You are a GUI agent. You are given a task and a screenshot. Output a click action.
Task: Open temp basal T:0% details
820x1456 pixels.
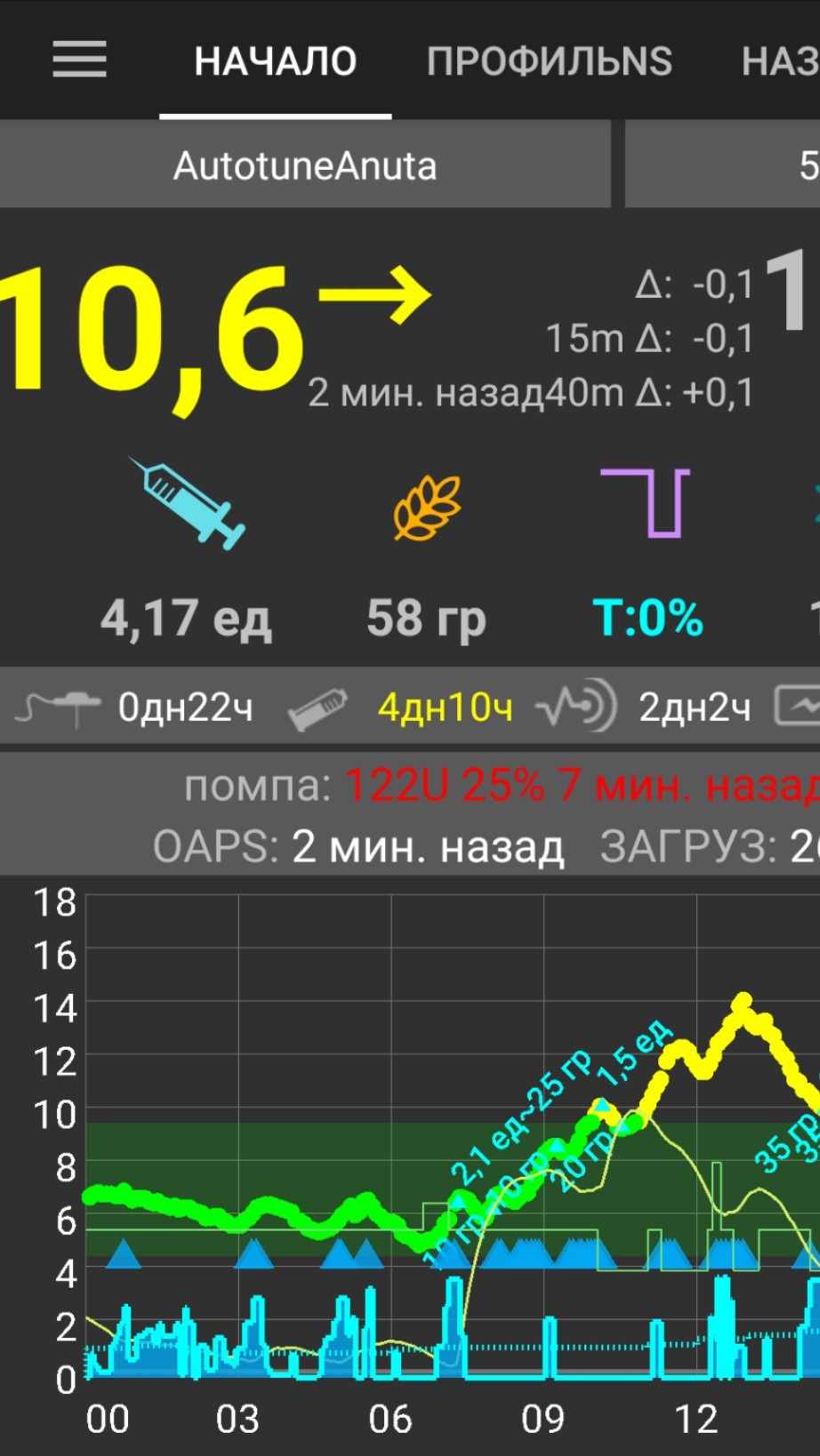[x=647, y=617]
